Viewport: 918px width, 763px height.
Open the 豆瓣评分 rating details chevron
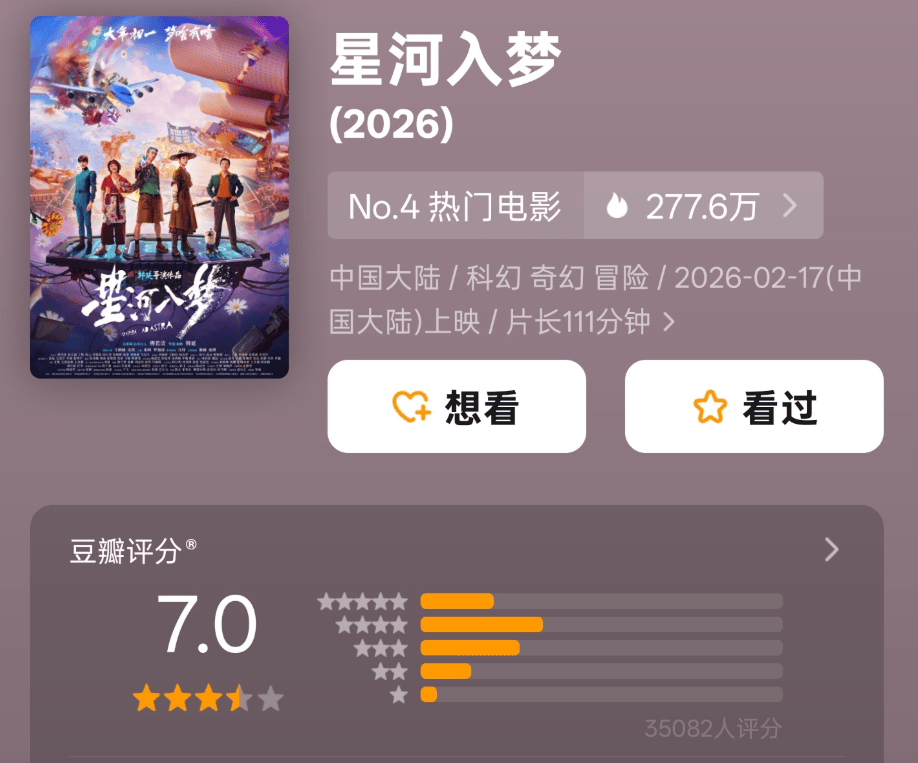(x=831, y=549)
